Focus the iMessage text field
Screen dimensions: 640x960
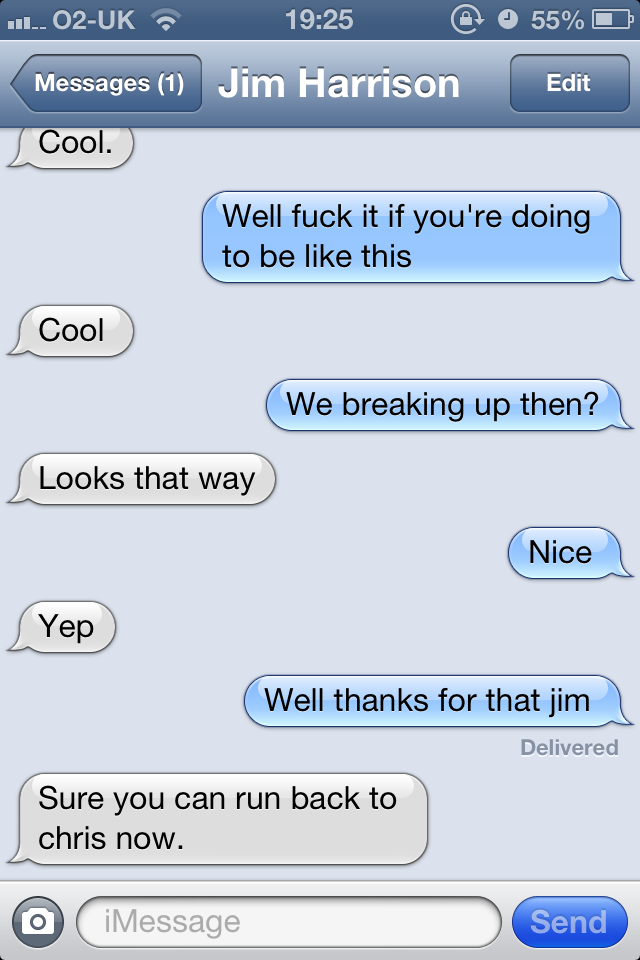[x=288, y=921]
